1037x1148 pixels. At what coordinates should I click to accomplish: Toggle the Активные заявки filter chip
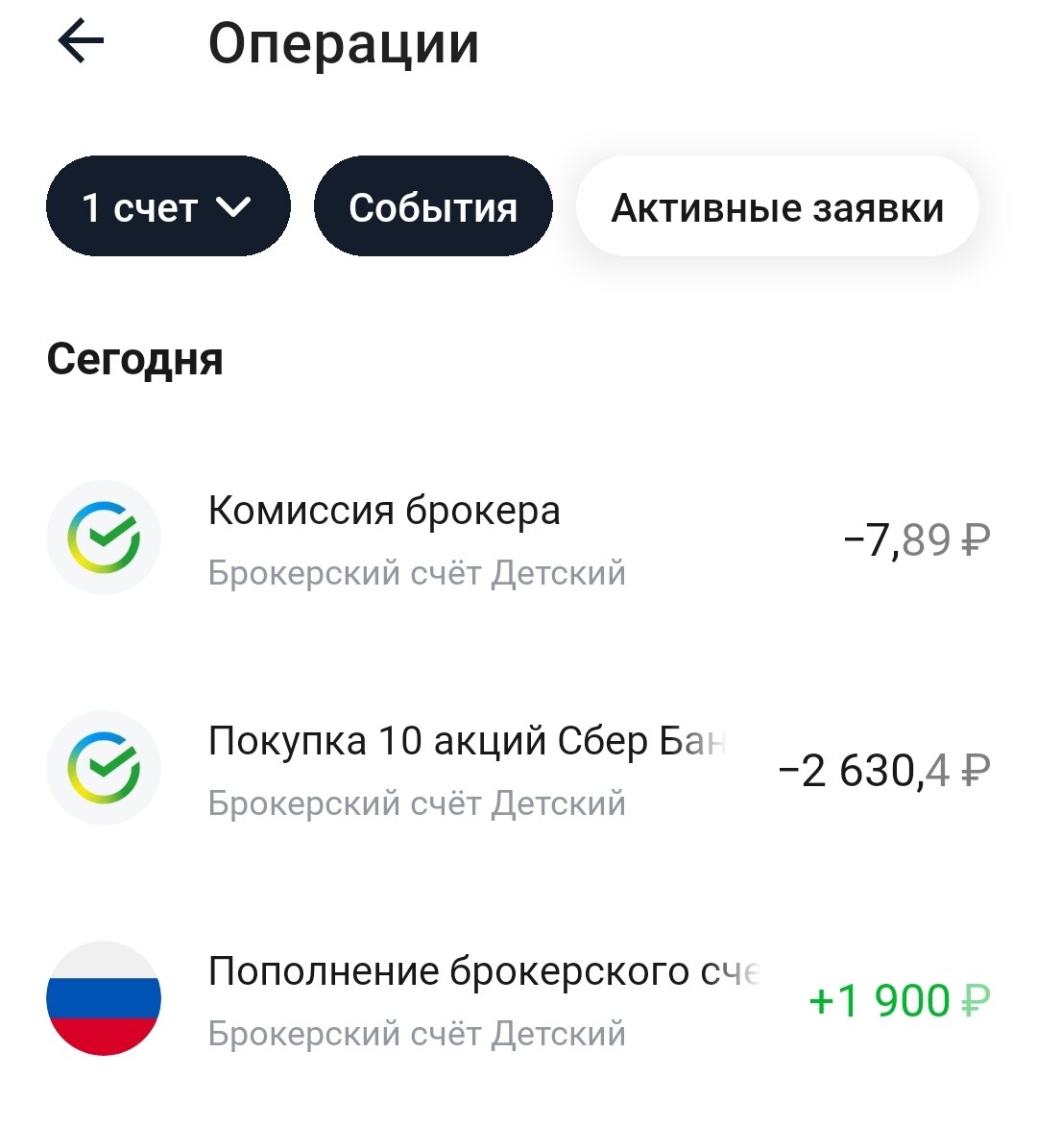[778, 205]
